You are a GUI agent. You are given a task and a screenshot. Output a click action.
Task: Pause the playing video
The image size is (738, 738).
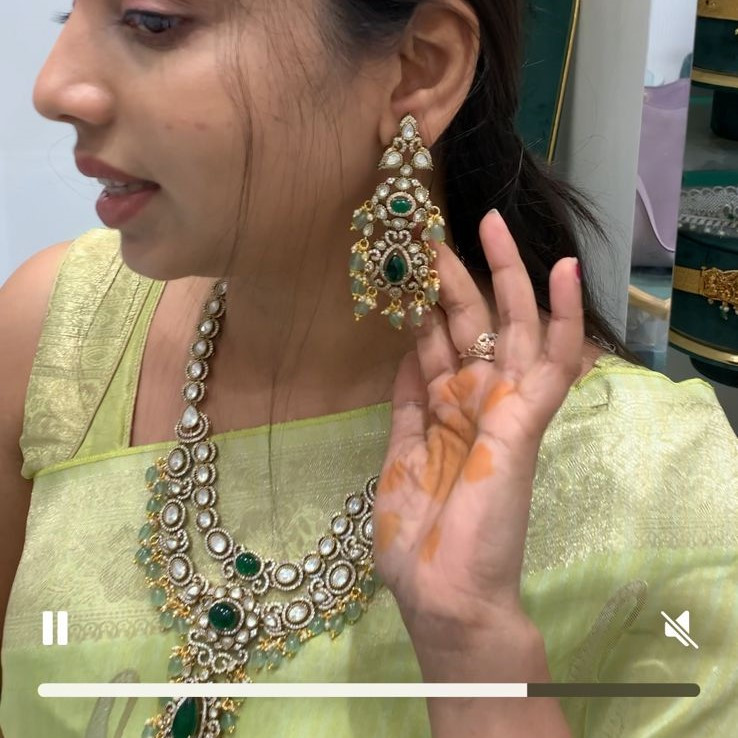[x=55, y=628]
